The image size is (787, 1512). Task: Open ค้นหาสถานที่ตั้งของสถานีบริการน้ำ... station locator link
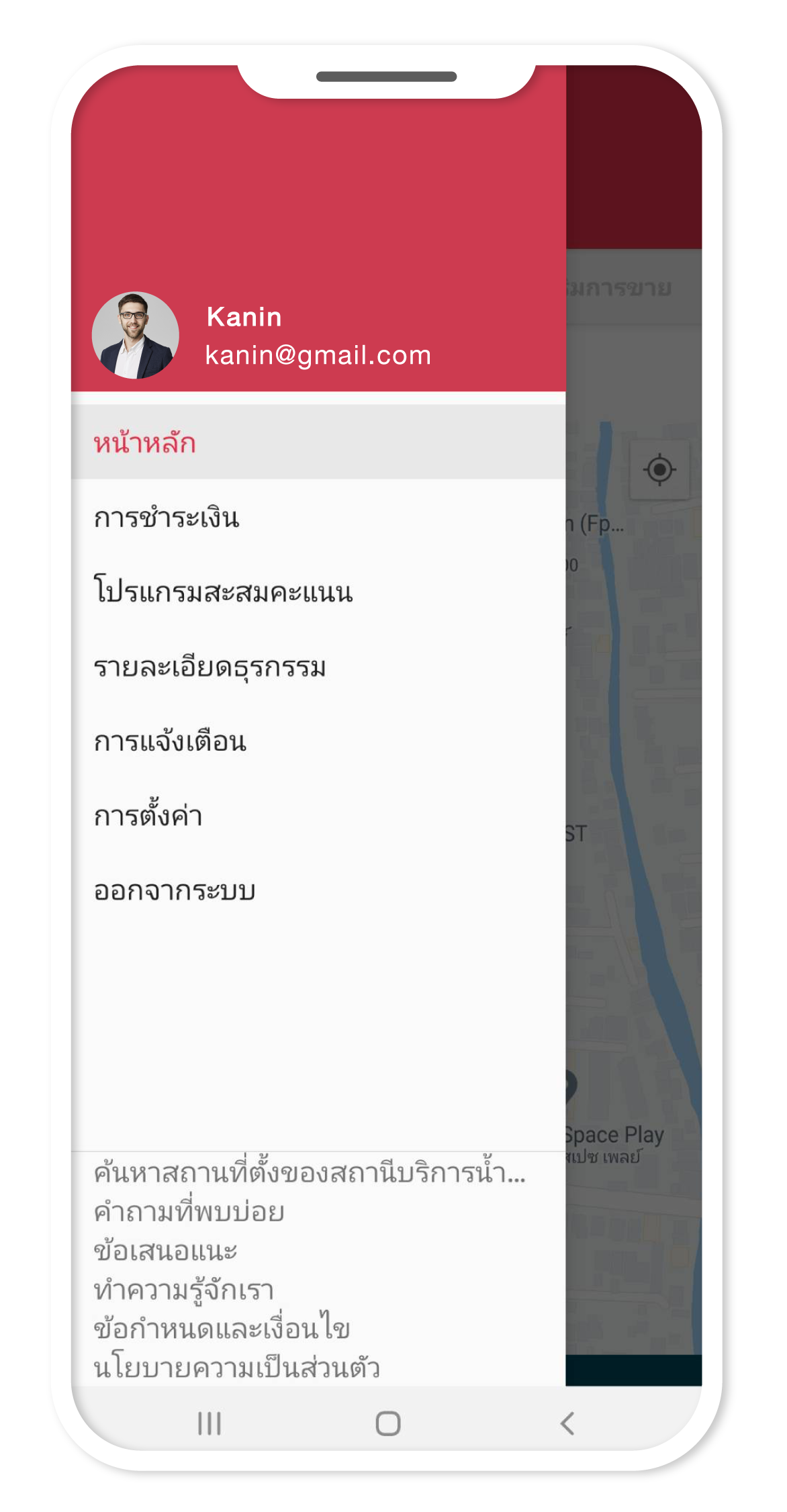click(309, 1173)
